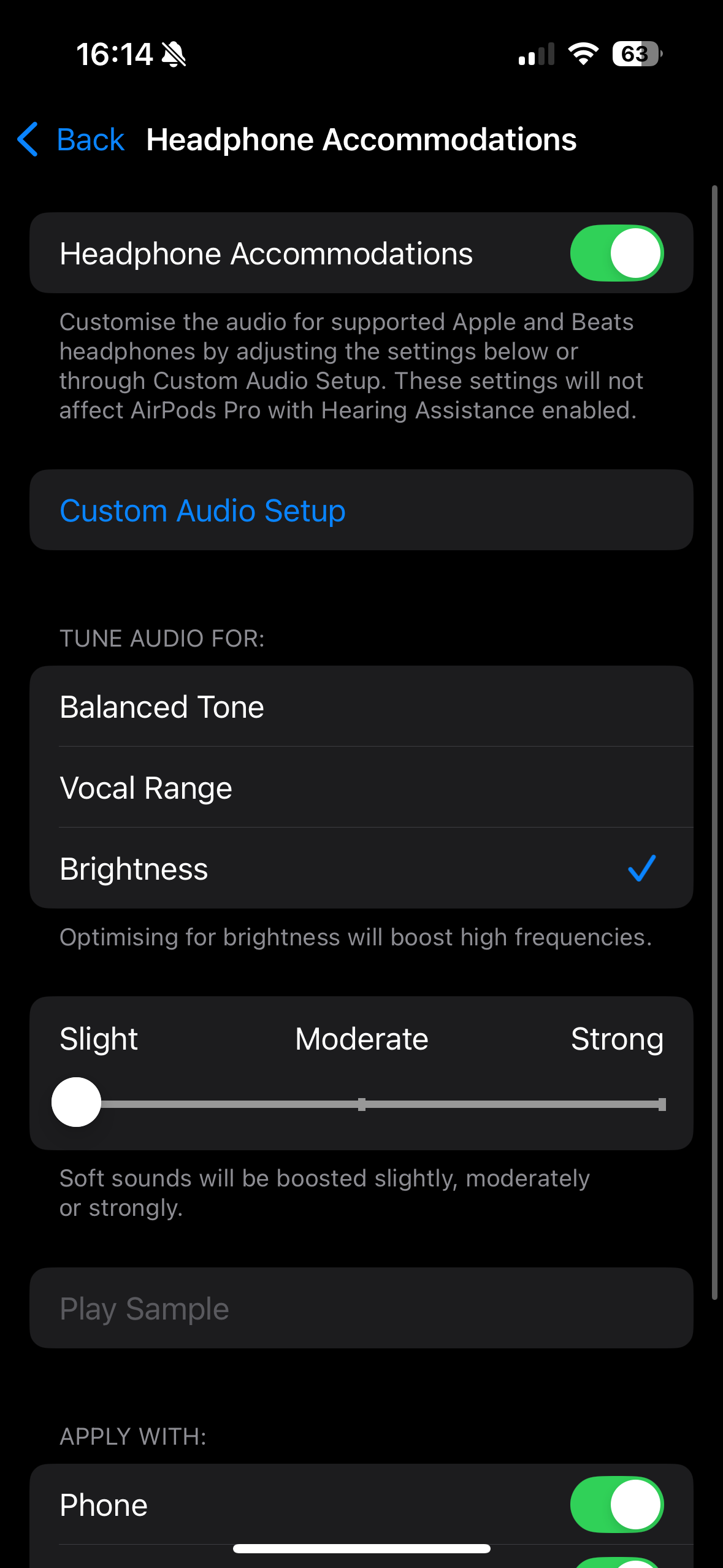Set boost slider to Moderate midpoint
The image size is (723, 1568).
(x=362, y=1104)
